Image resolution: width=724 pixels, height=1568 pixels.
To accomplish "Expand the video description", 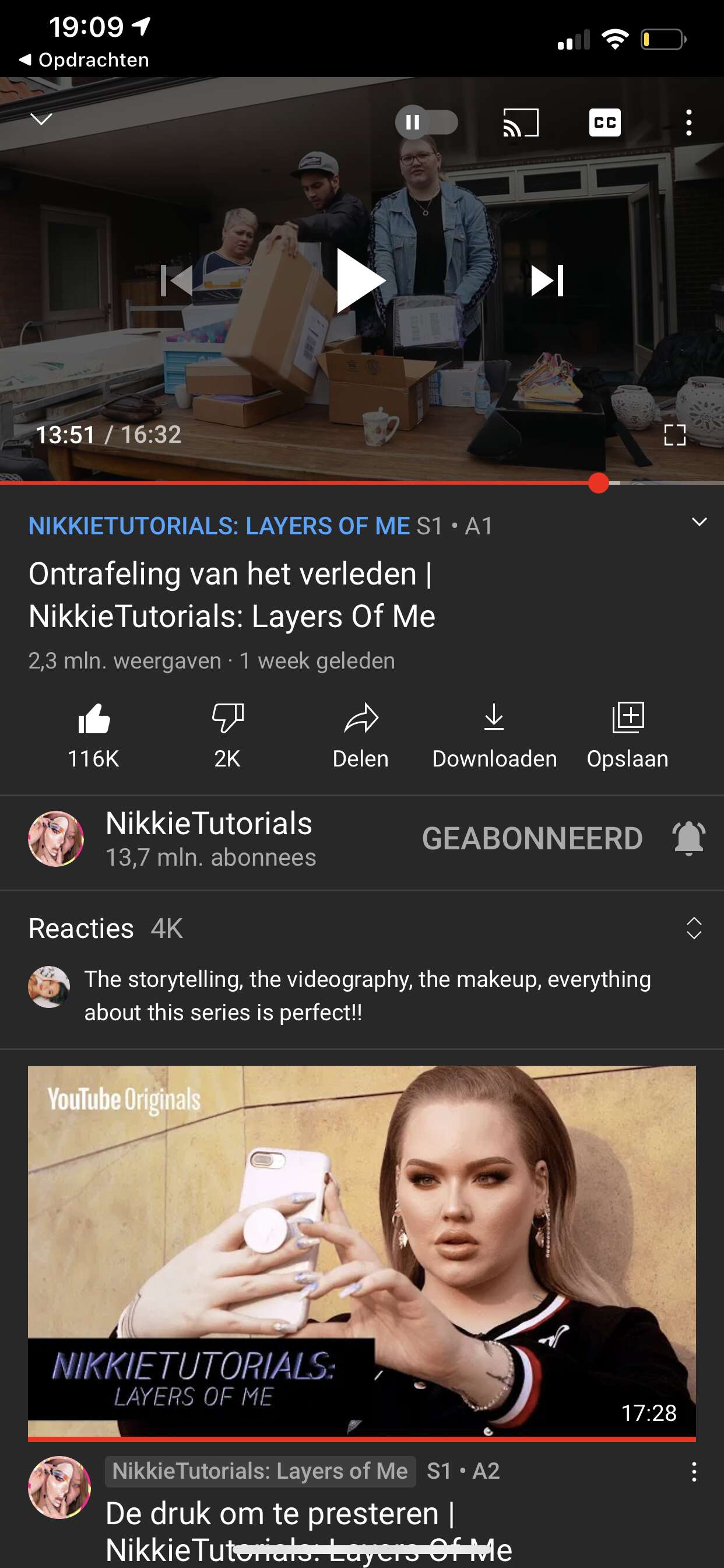I will (x=699, y=522).
